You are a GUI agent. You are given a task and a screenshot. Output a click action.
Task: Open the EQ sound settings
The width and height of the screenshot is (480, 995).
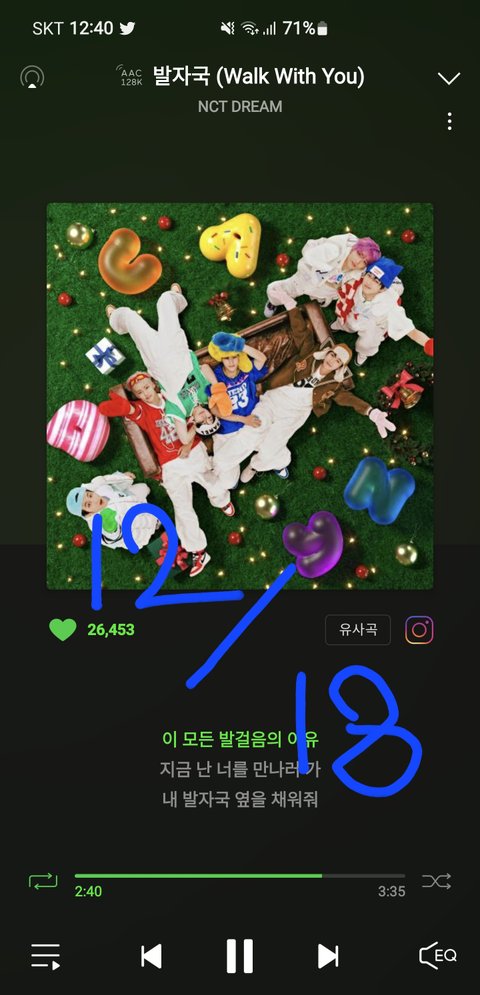438,956
